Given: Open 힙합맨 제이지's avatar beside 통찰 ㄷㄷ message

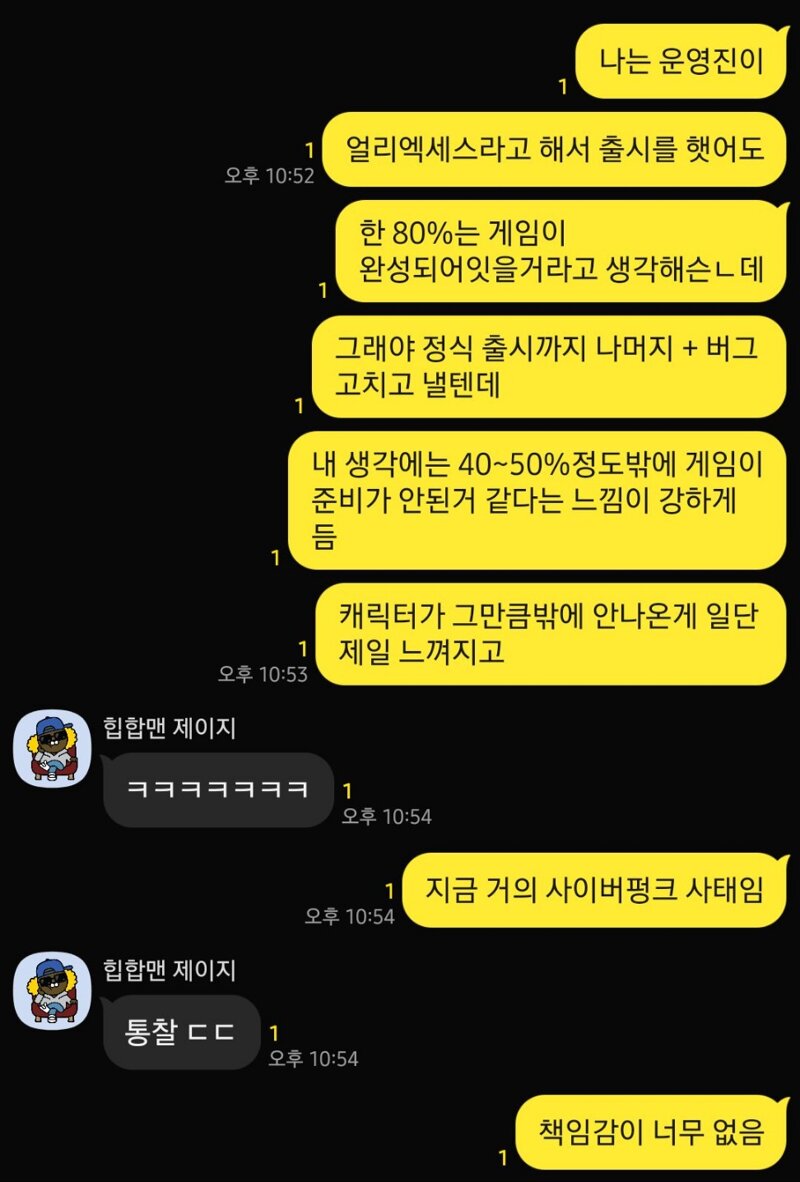Looking at the screenshot, I should (52, 990).
